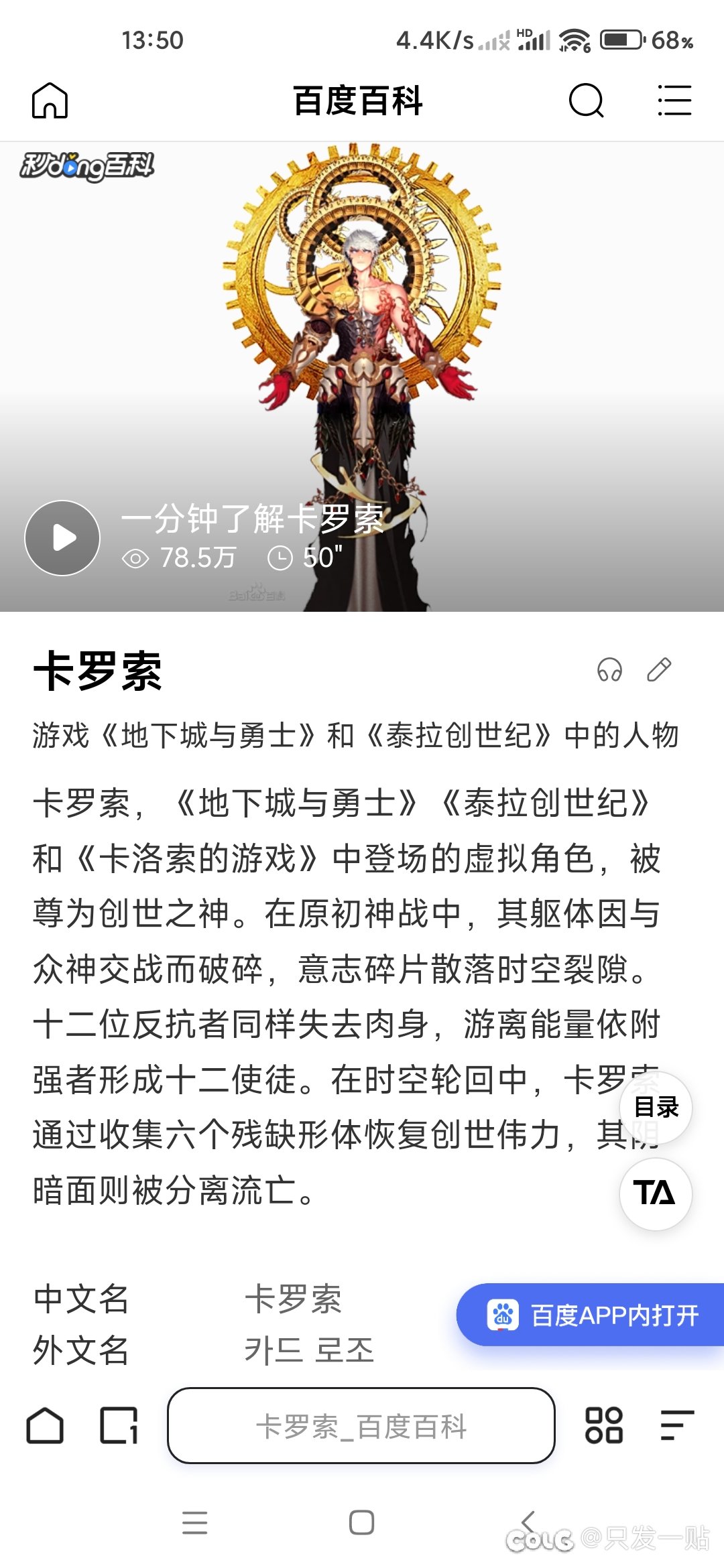Open the browser tabs switcher
Image resolution: width=724 pixels, height=1568 pixels.
[119, 1425]
